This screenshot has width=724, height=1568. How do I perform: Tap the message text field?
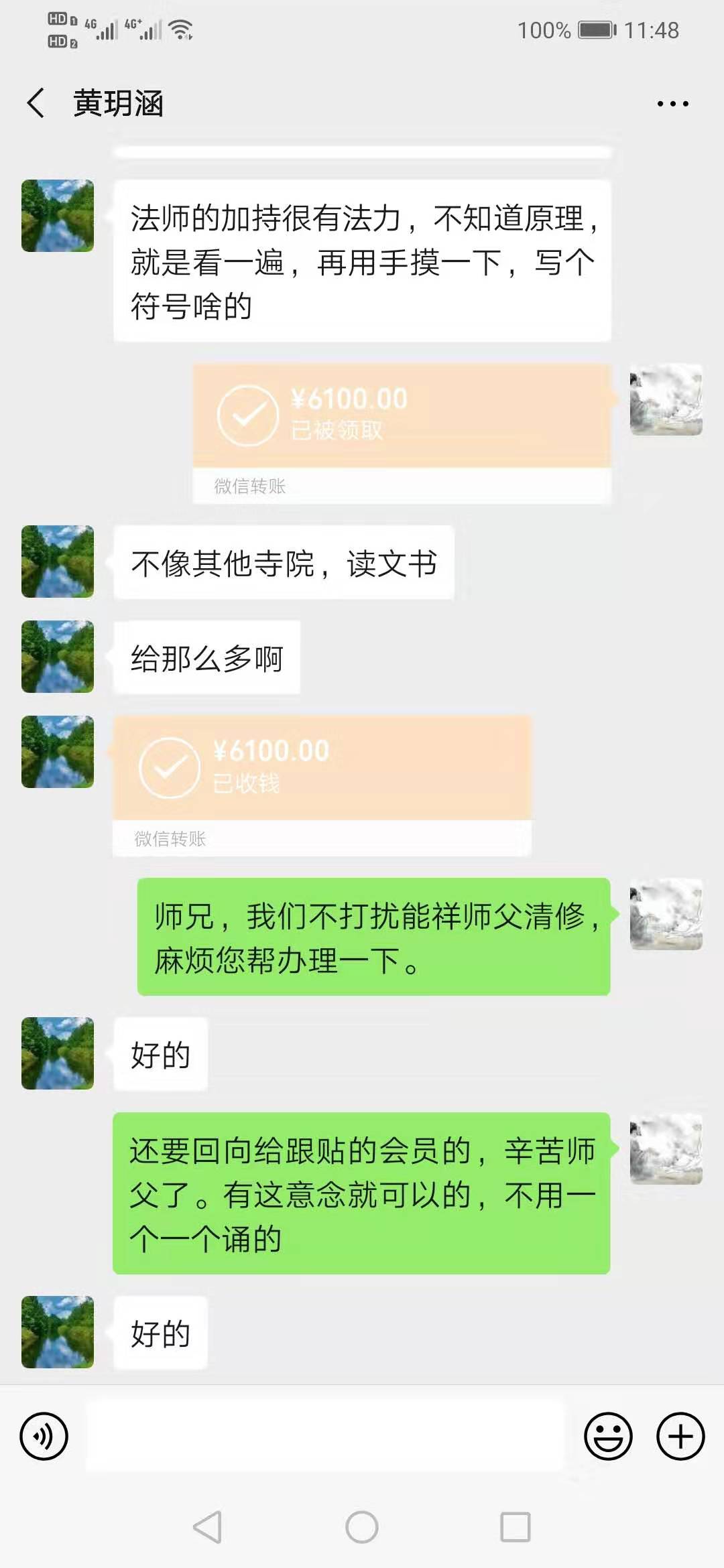click(325, 1436)
